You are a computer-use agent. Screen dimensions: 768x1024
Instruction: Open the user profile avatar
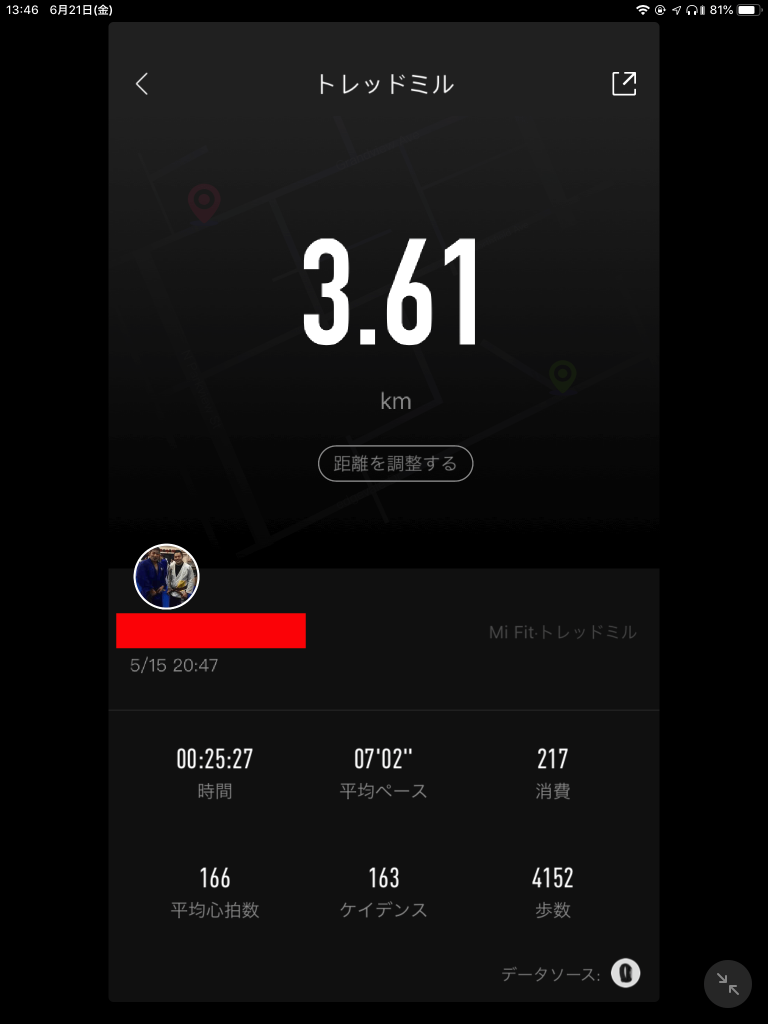tap(167, 576)
